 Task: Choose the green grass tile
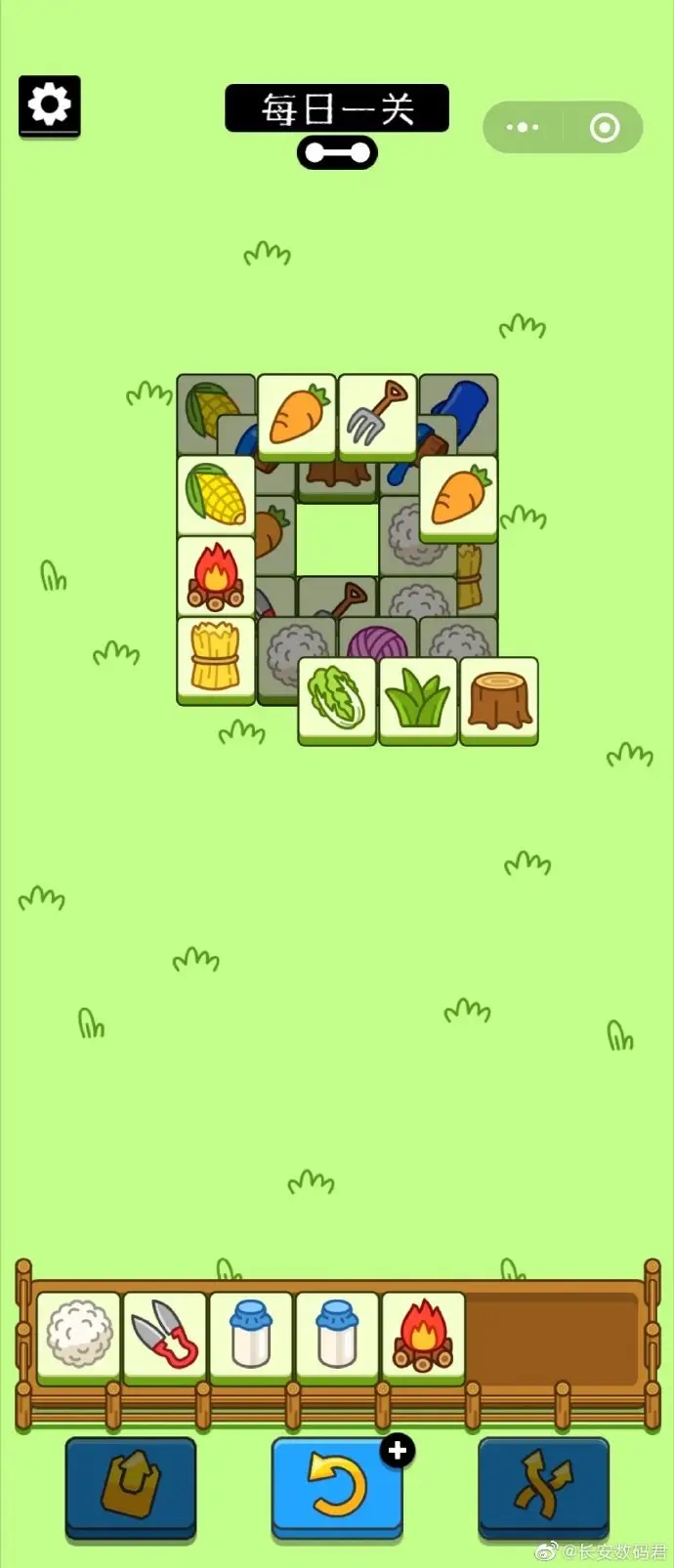tap(418, 698)
